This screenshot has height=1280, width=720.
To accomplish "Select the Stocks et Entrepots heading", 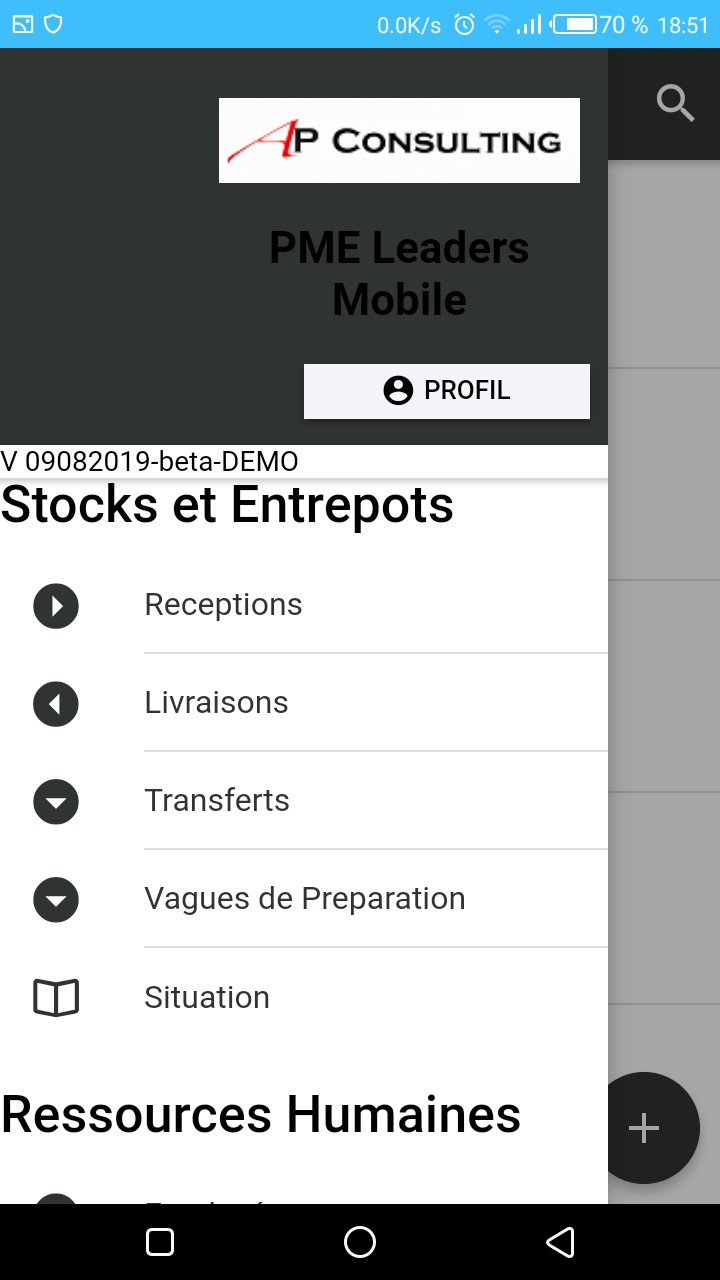I will pyautogui.click(x=226, y=505).
